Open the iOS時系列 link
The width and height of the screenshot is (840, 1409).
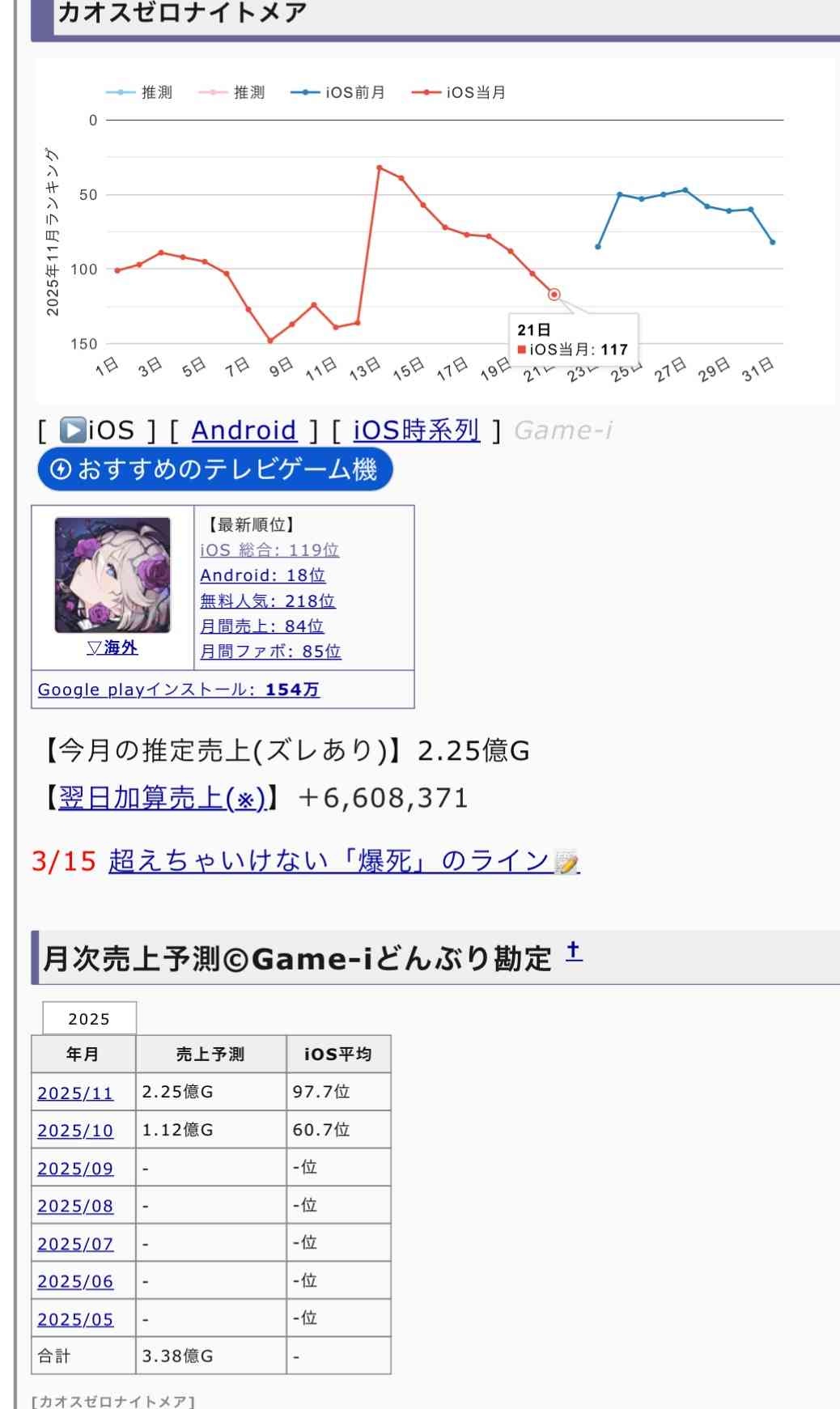(x=416, y=431)
